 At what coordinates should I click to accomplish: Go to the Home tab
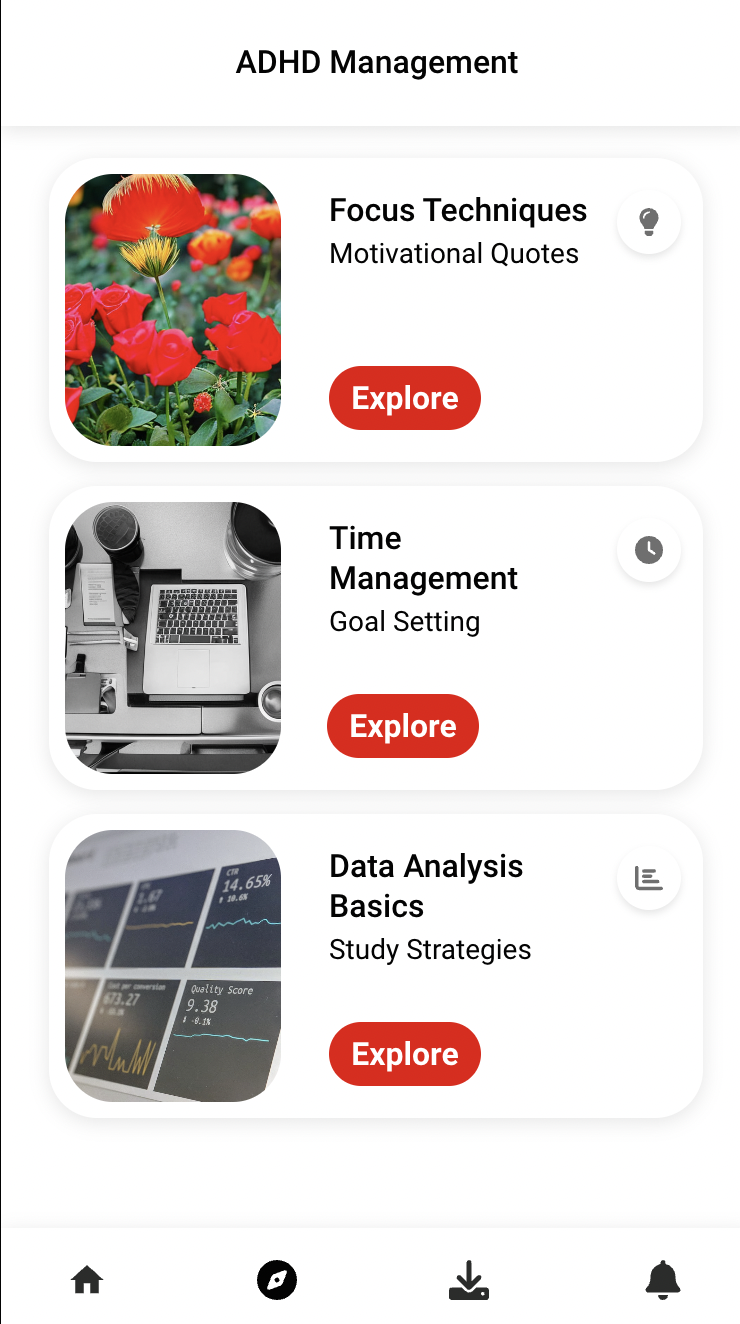point(87,1279)
